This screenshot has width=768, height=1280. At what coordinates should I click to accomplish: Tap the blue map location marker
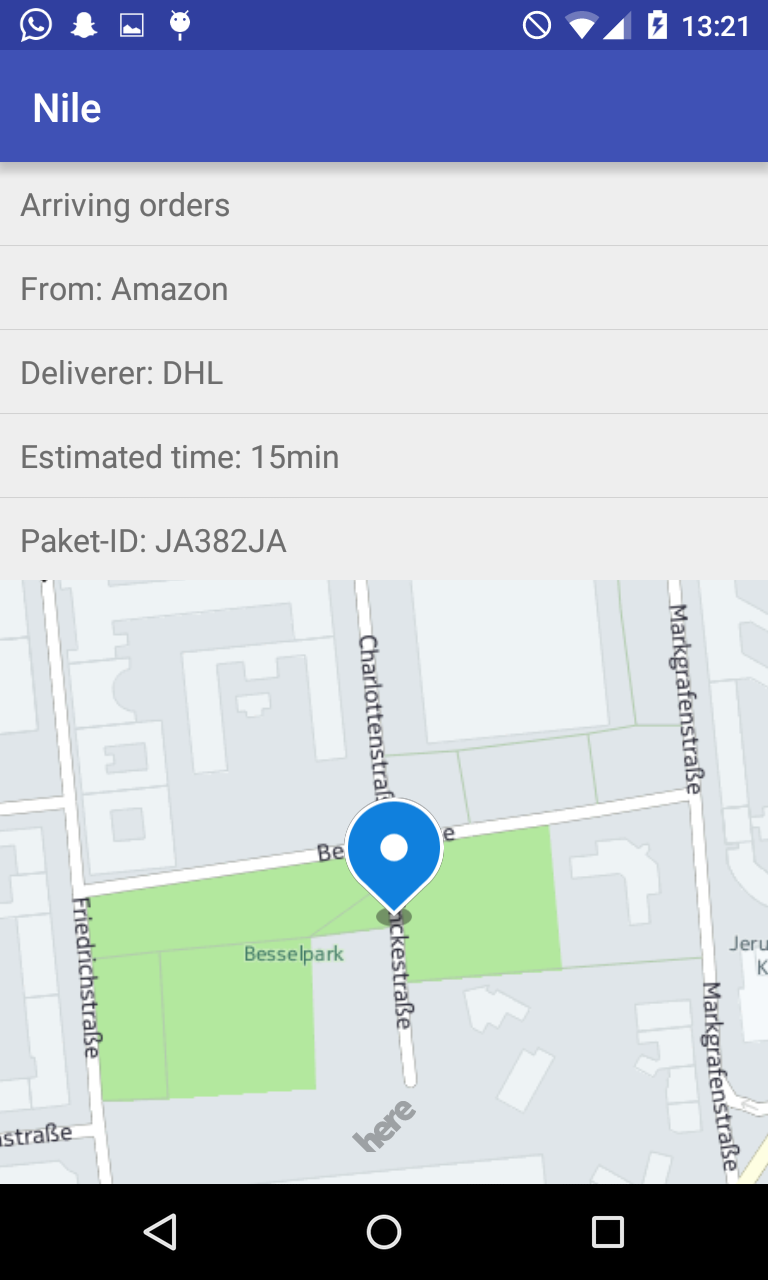[x=394, y=857]
